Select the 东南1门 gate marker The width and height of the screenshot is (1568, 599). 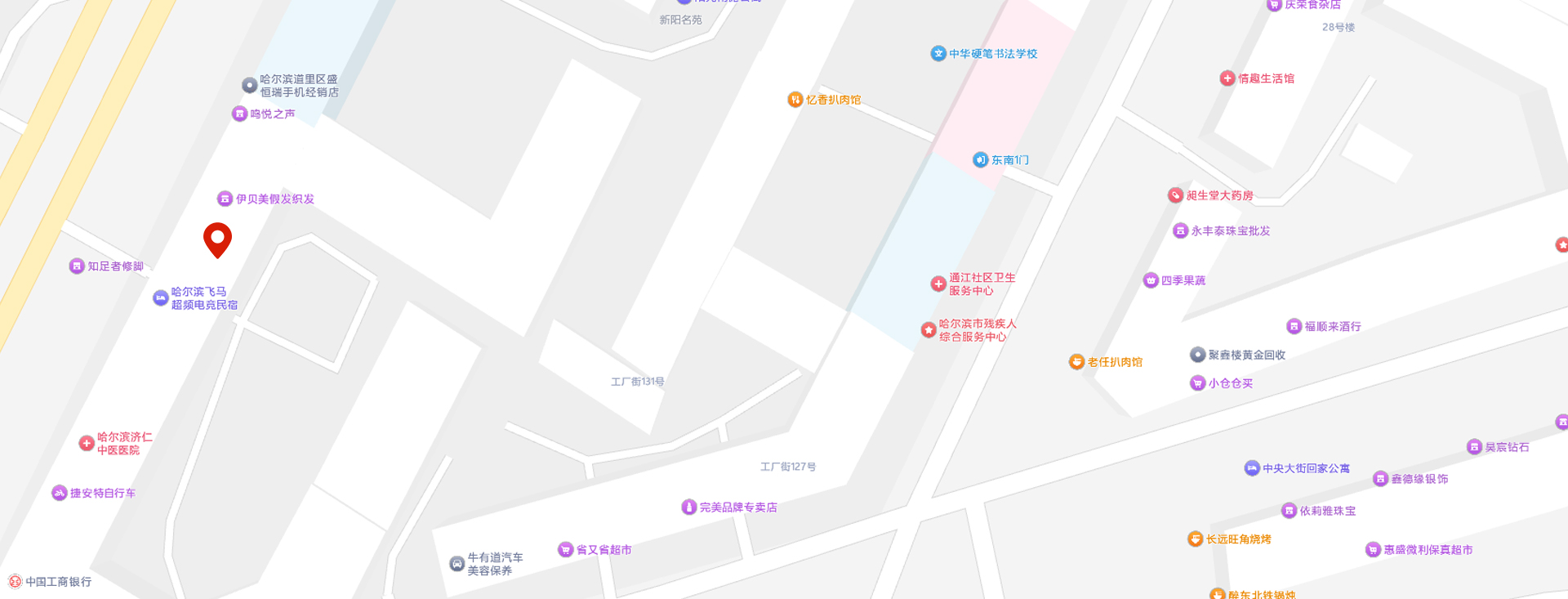point(980,159)
